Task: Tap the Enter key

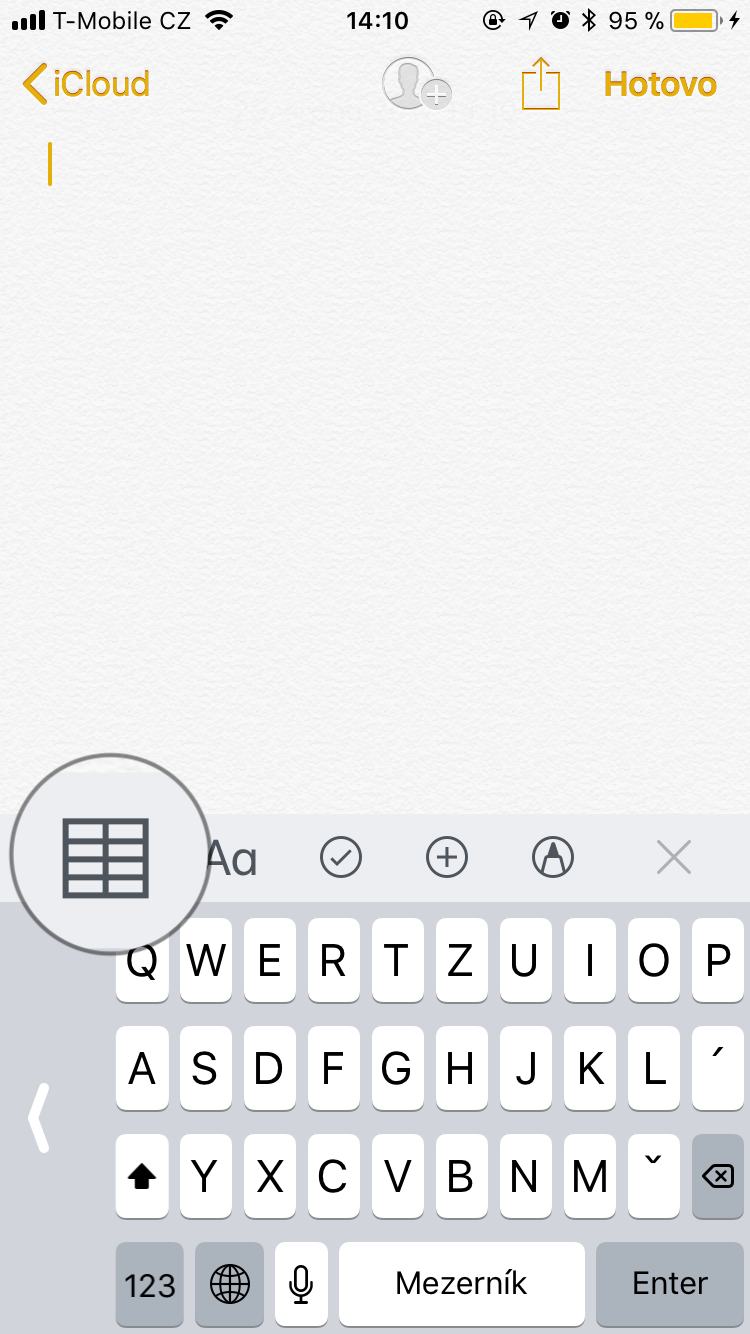Action: click(x=669, y=1284)
